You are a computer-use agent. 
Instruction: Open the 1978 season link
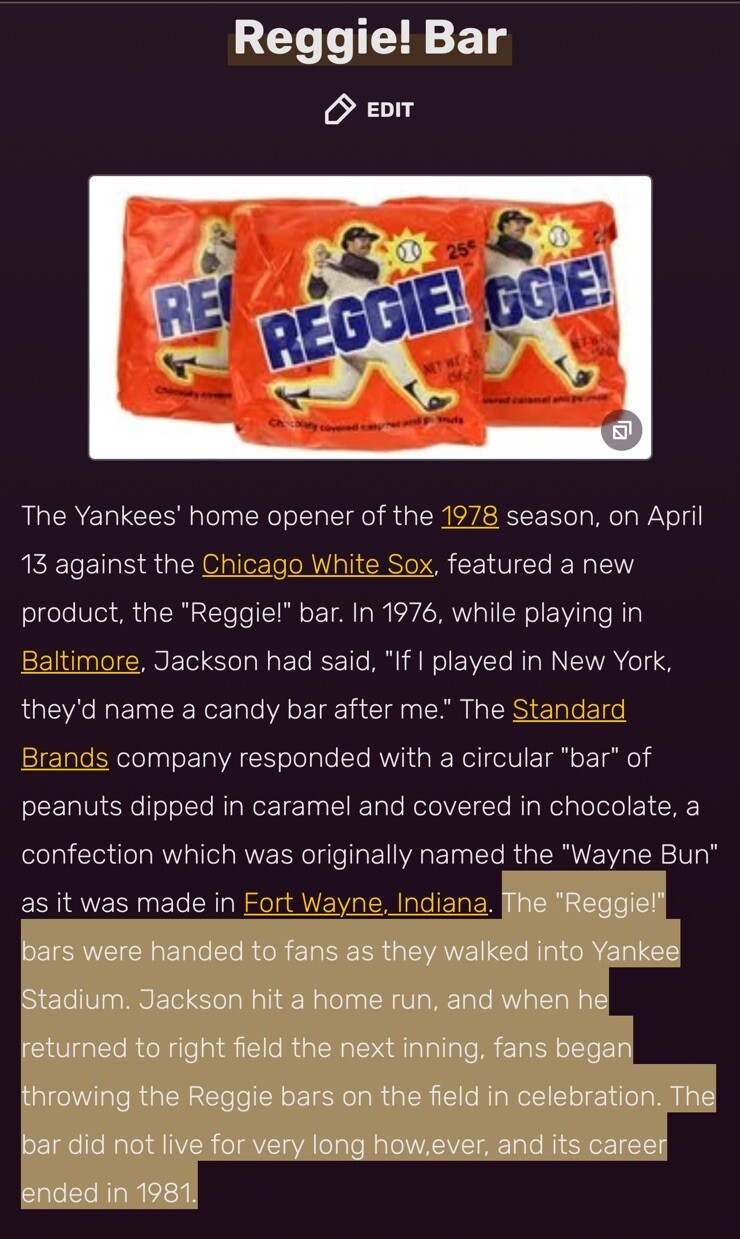coord(469,516)
